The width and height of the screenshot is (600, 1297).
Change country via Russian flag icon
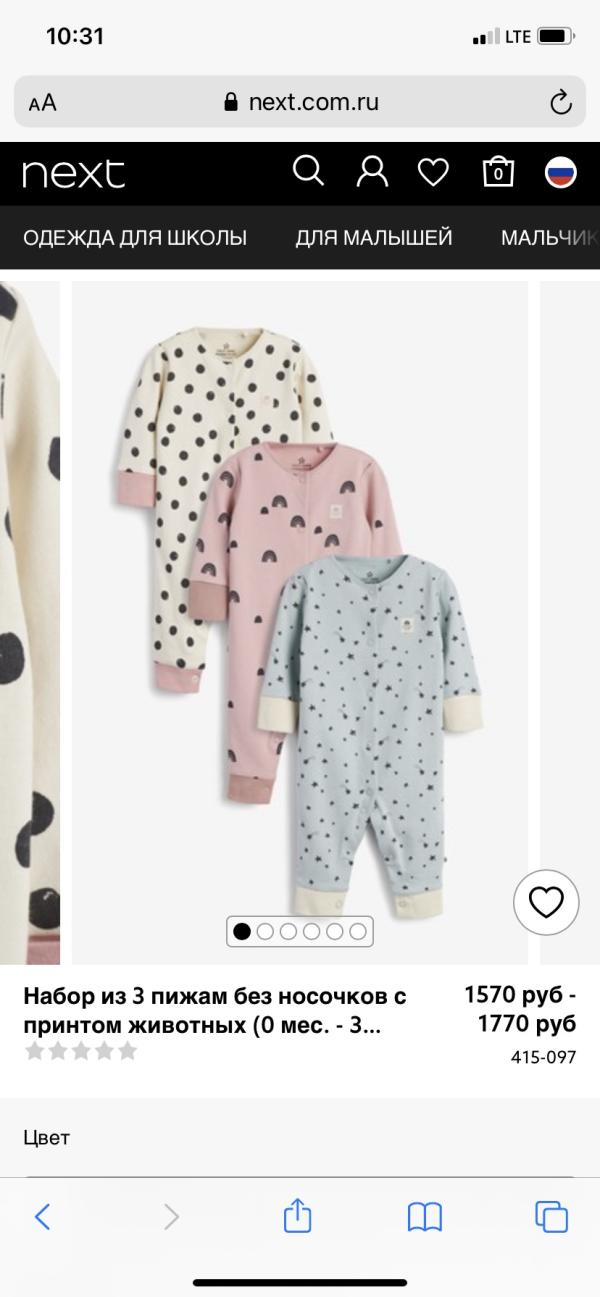click(x=561, y=173)
